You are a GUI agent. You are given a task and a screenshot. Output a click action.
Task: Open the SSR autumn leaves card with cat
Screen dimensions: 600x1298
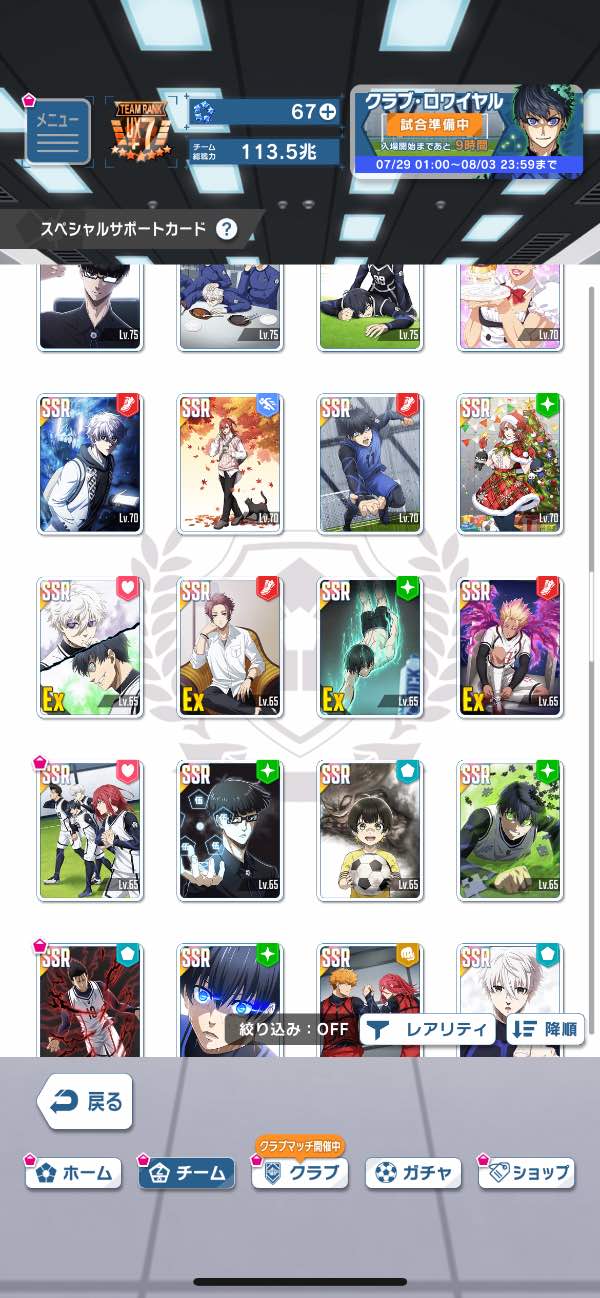230,464
